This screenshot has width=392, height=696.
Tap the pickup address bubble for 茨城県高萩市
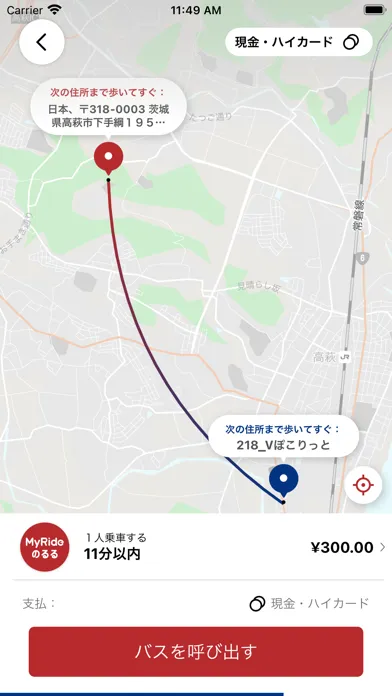108,107
